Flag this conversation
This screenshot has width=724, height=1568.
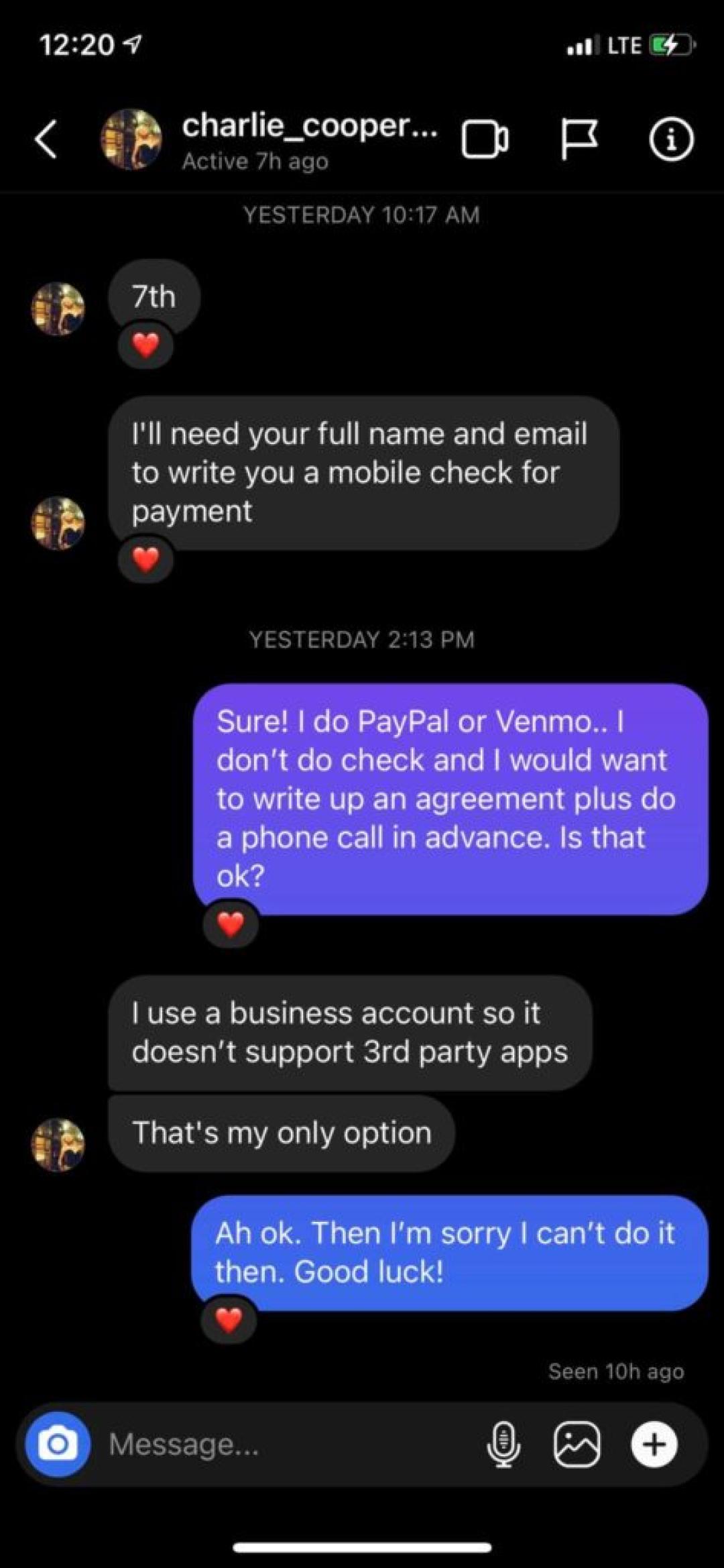click(x=579, y=139)
